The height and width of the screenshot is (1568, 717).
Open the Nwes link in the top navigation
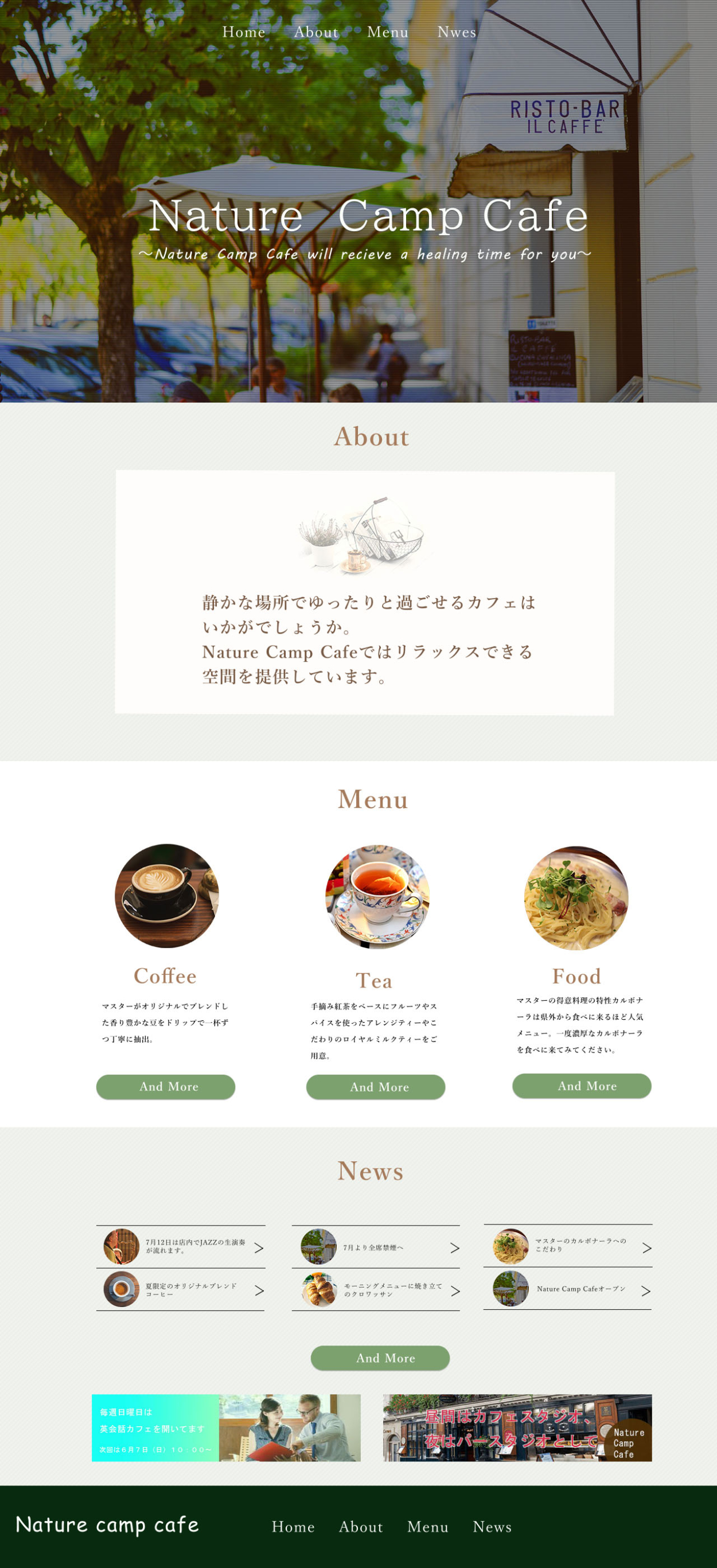[x=457, y=32]
